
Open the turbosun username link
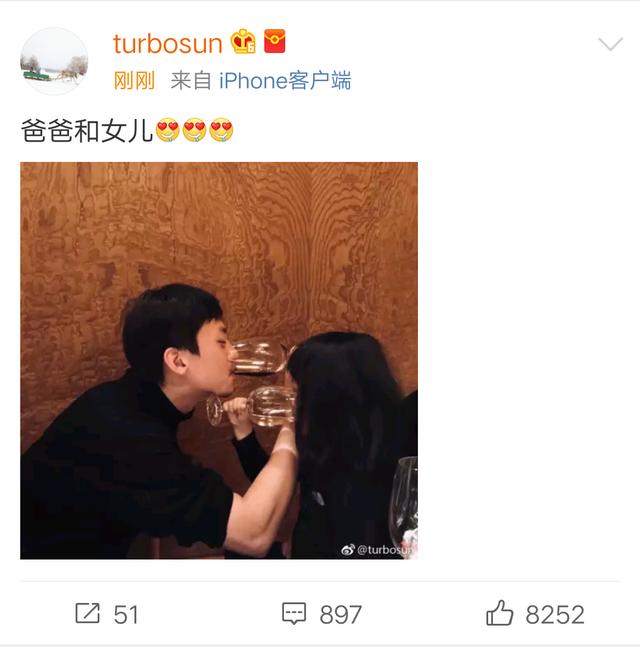tap(167, 44)
